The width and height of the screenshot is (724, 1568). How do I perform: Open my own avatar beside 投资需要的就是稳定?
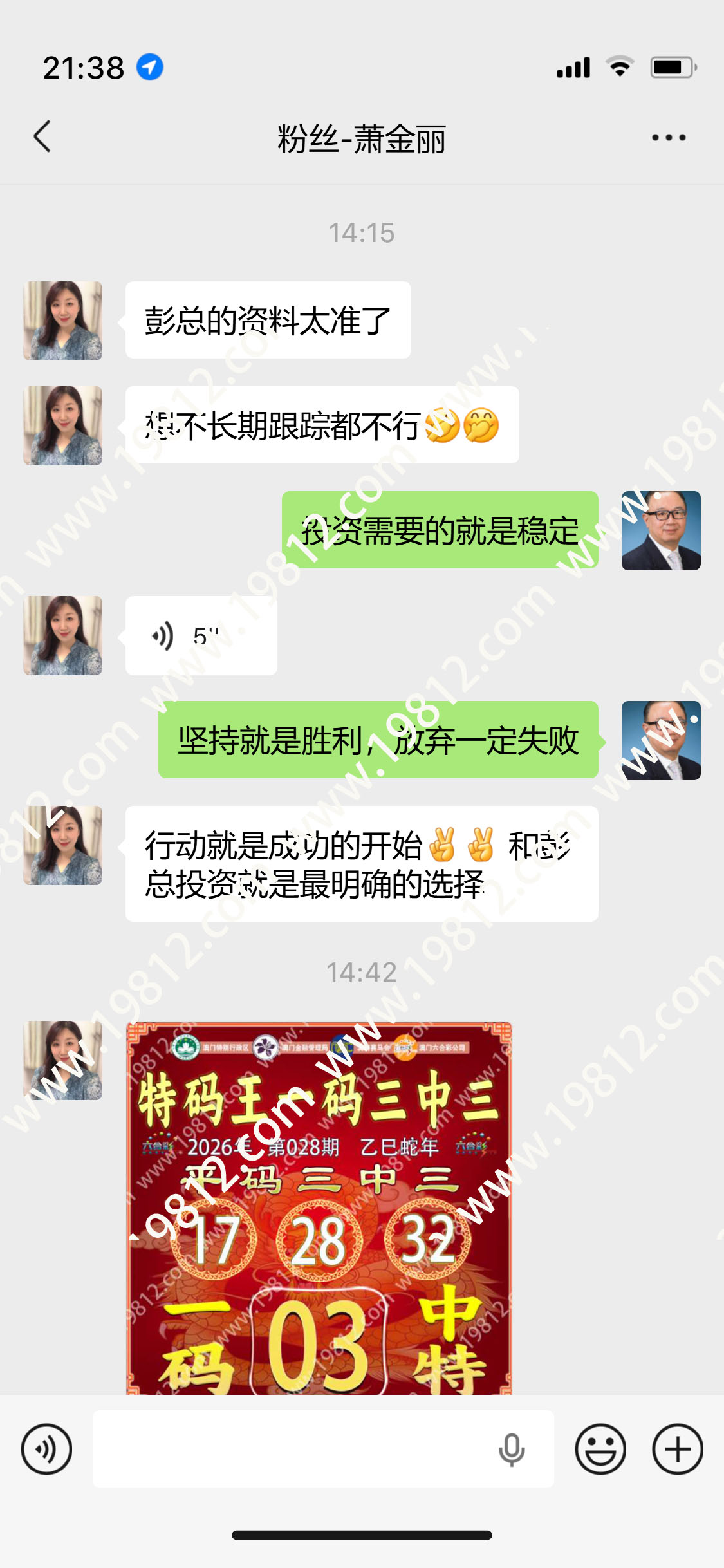(x=661, y=530)
